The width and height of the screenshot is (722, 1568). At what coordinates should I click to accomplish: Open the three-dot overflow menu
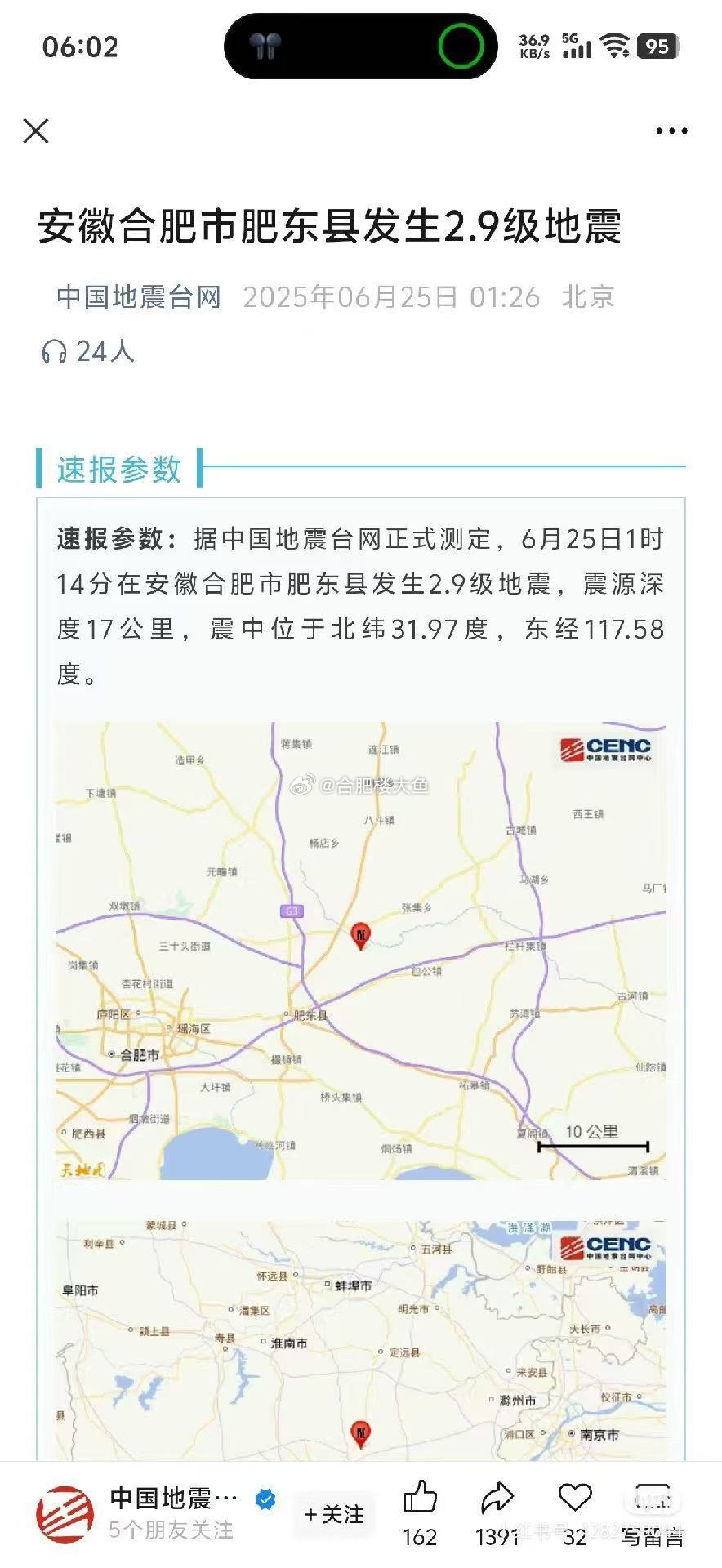tap(671, 131)
